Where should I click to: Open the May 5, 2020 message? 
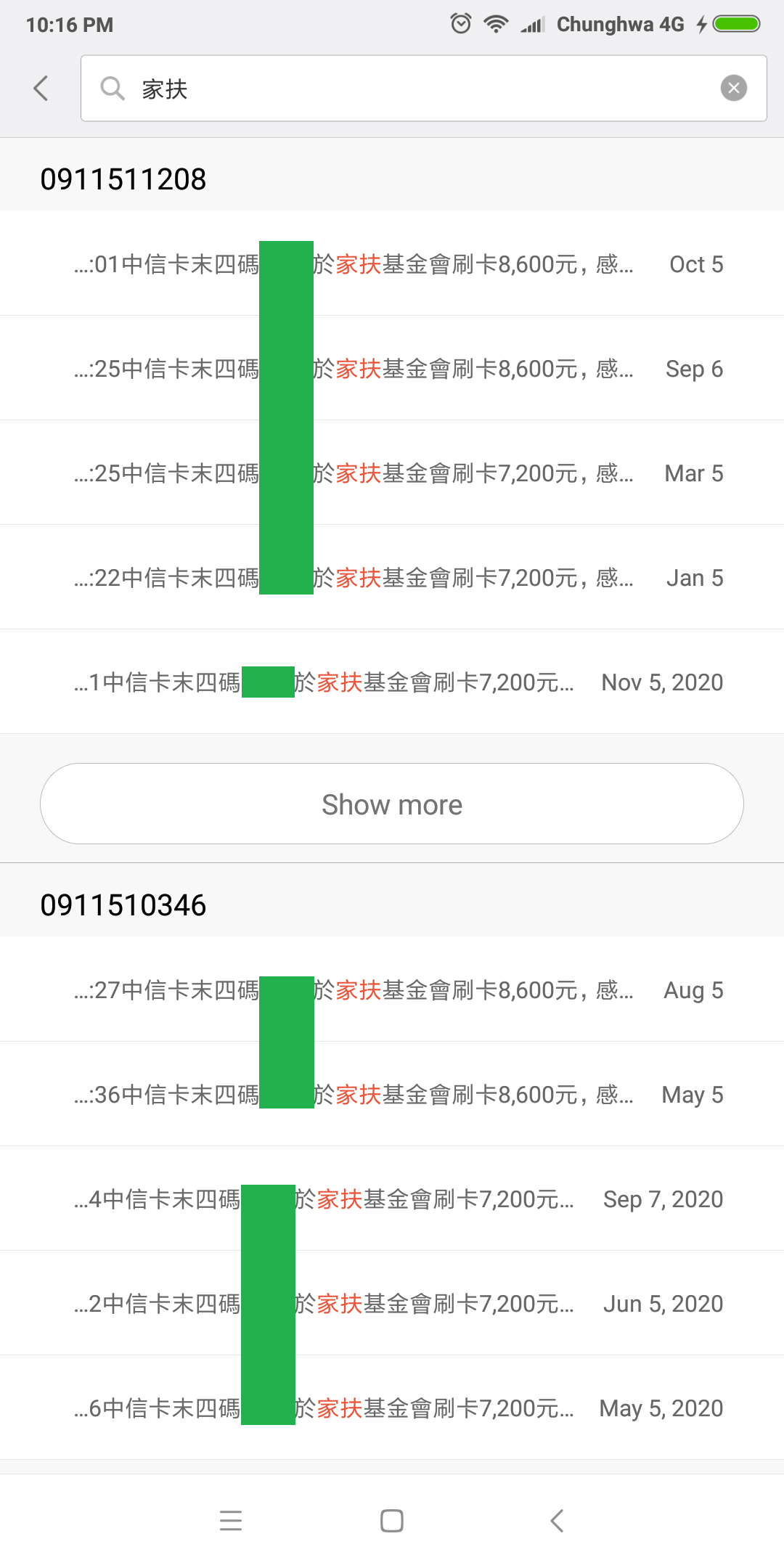point(392,1408)
